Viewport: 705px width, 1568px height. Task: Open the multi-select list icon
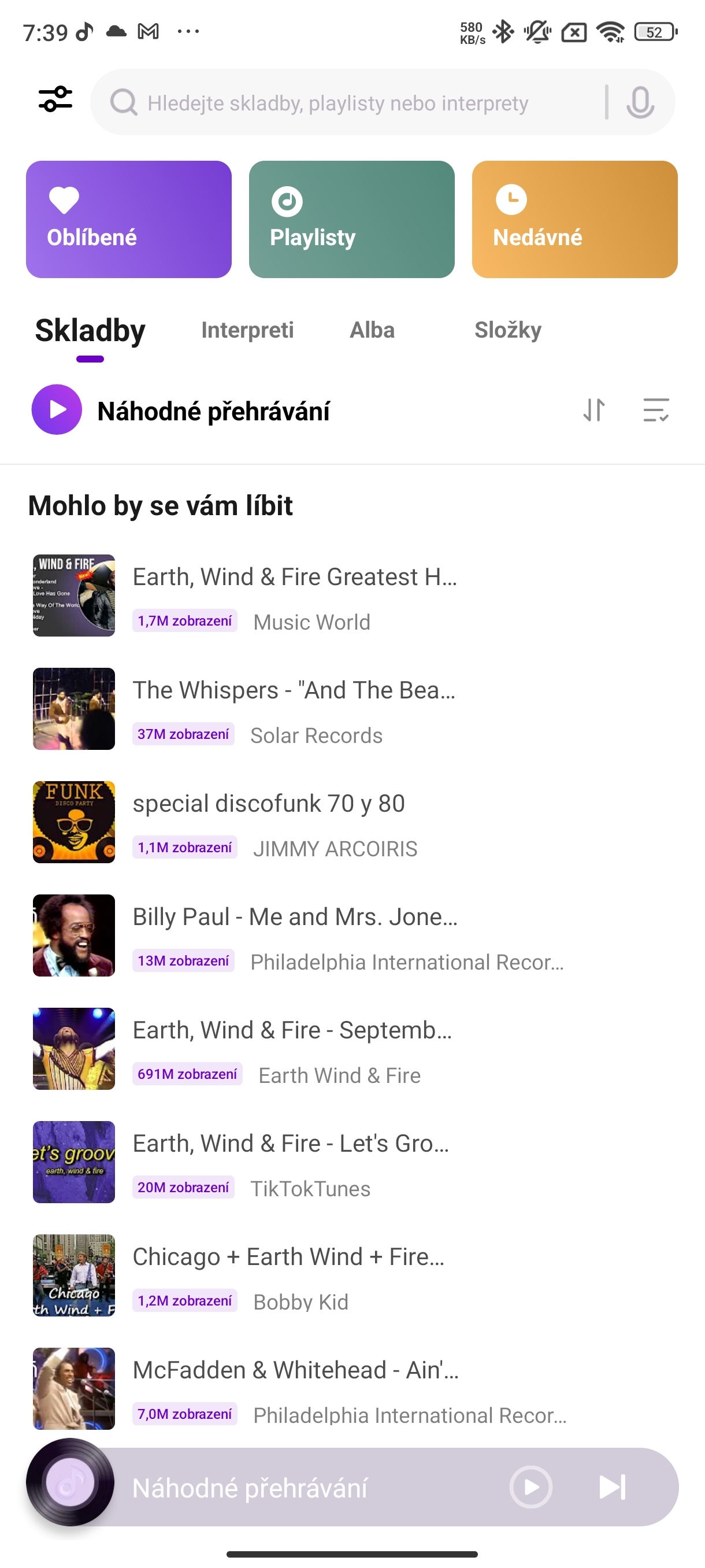pyautogui.click(x=656, y=410)
